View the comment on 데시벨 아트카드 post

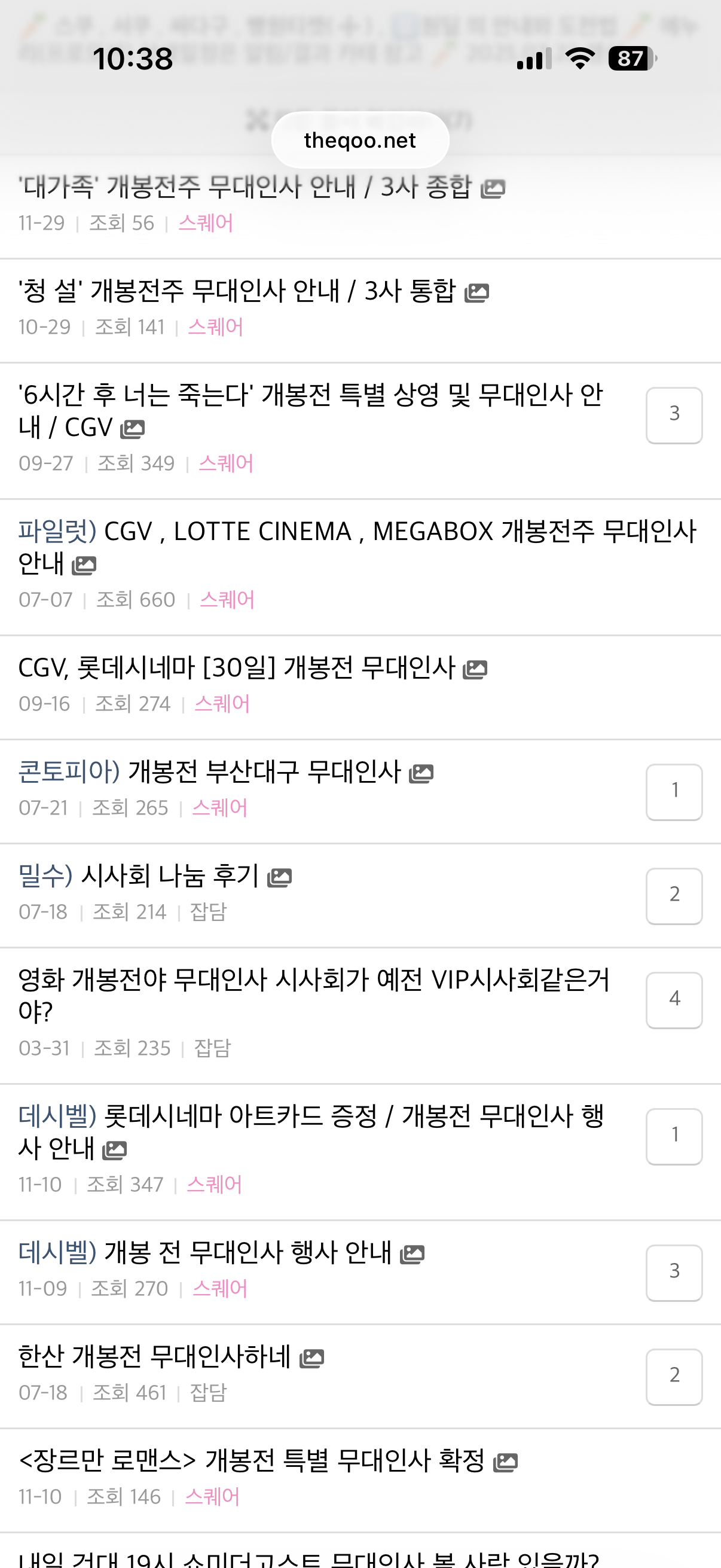[x=674, y=1136]
